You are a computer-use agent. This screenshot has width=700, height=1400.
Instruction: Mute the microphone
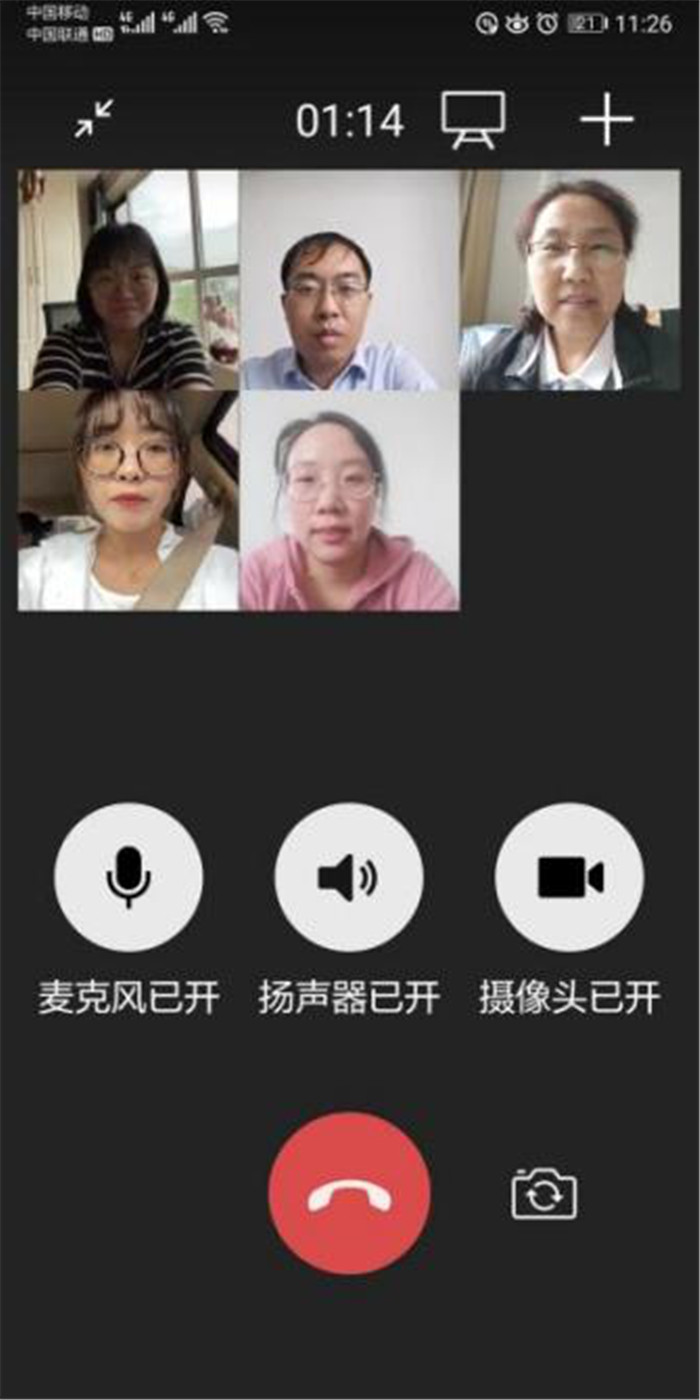click(x=128, y=877)
